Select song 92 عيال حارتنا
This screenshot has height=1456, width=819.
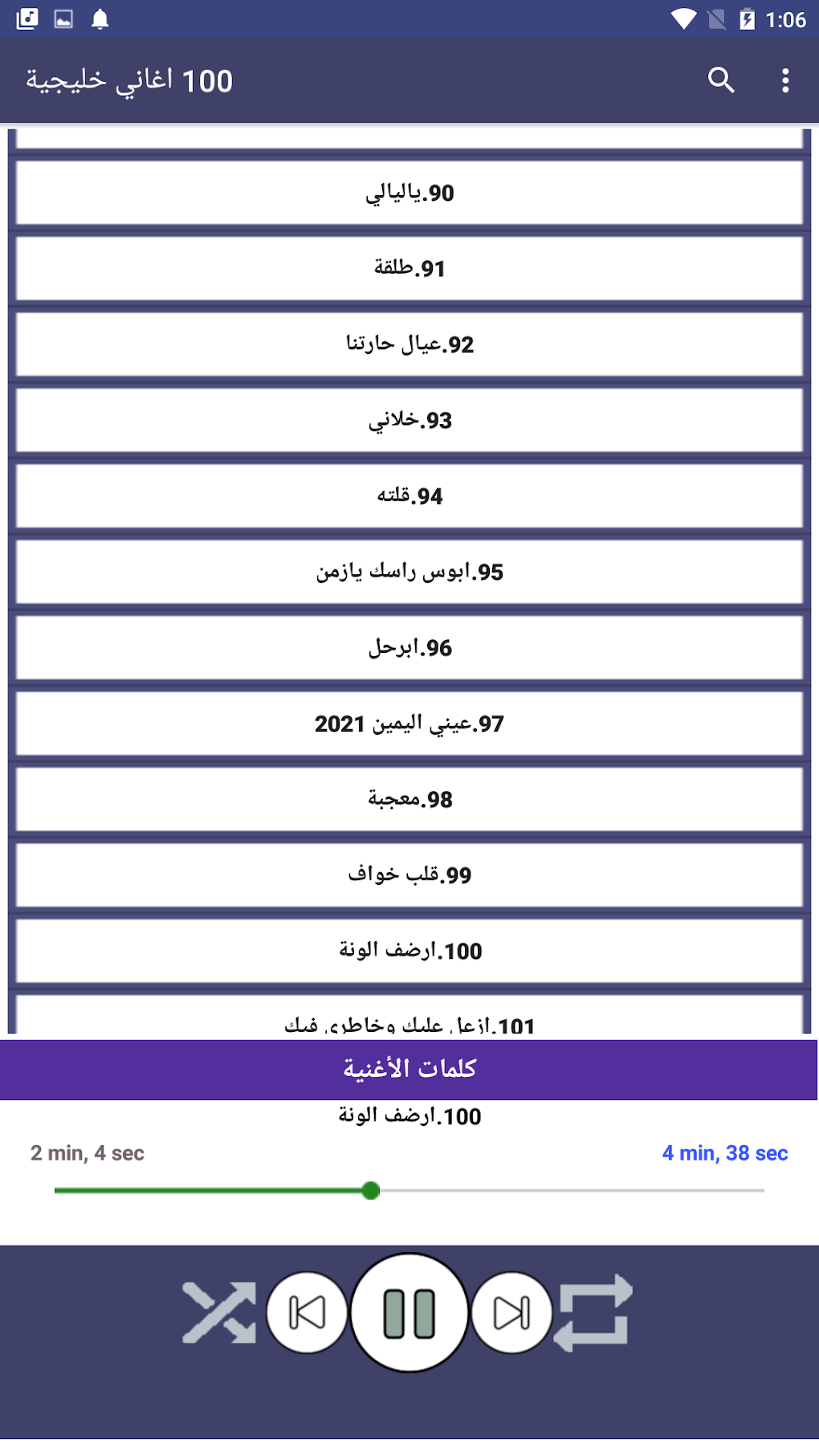(x=409, y=344)
